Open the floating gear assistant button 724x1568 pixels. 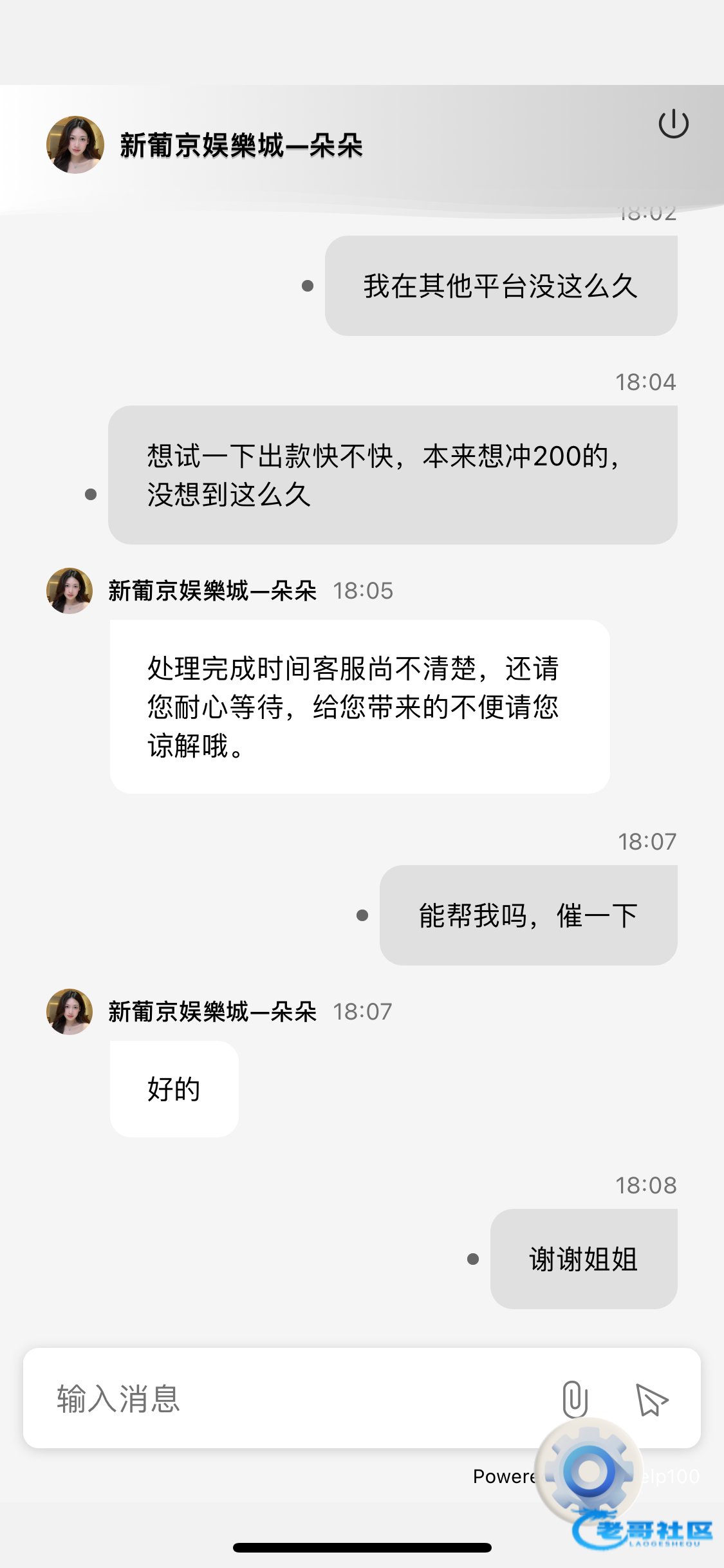click(x=589, y=1471)
